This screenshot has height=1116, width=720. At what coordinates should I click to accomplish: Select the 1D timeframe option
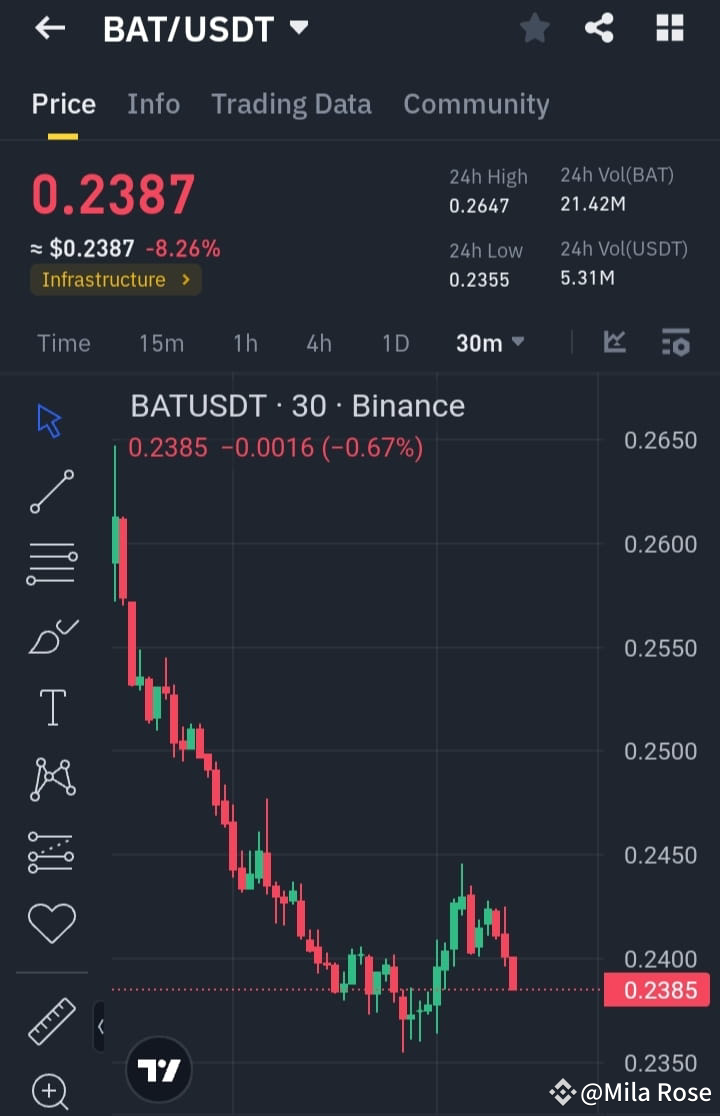[x=395, y=342]
